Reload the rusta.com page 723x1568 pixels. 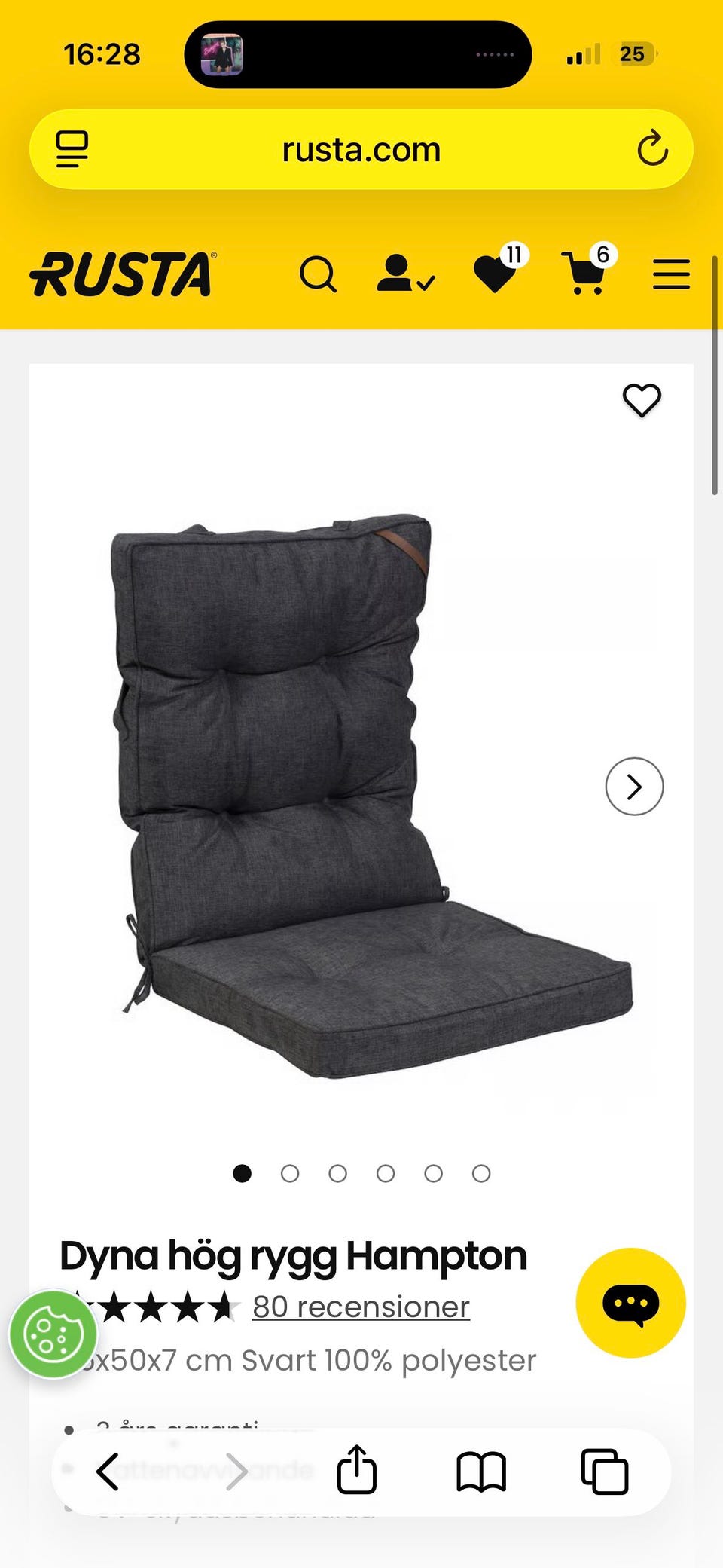tap(652, 148)
